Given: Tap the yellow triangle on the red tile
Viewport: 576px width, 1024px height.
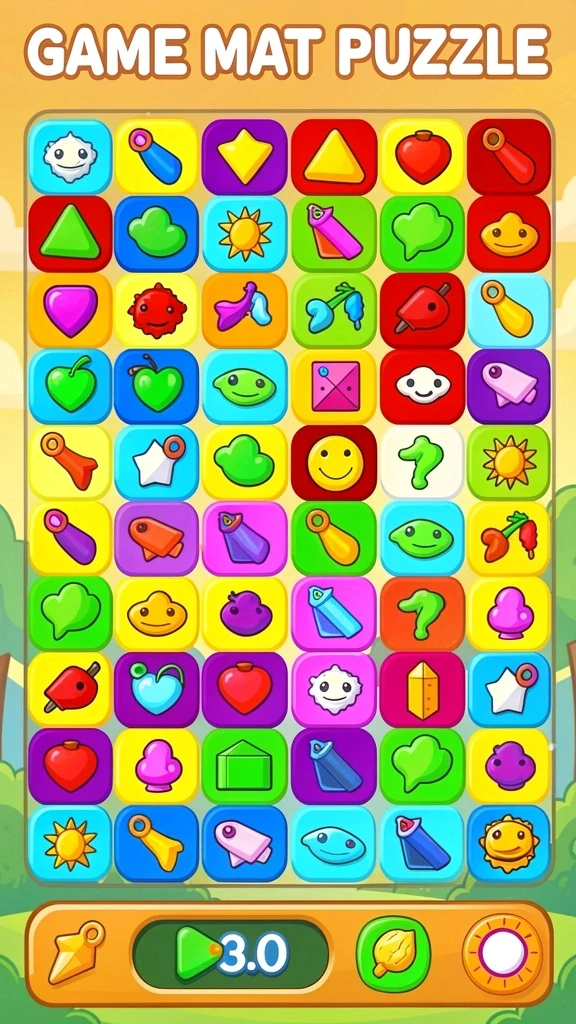Looking at the screenshot, I should [x=334, y=157].
